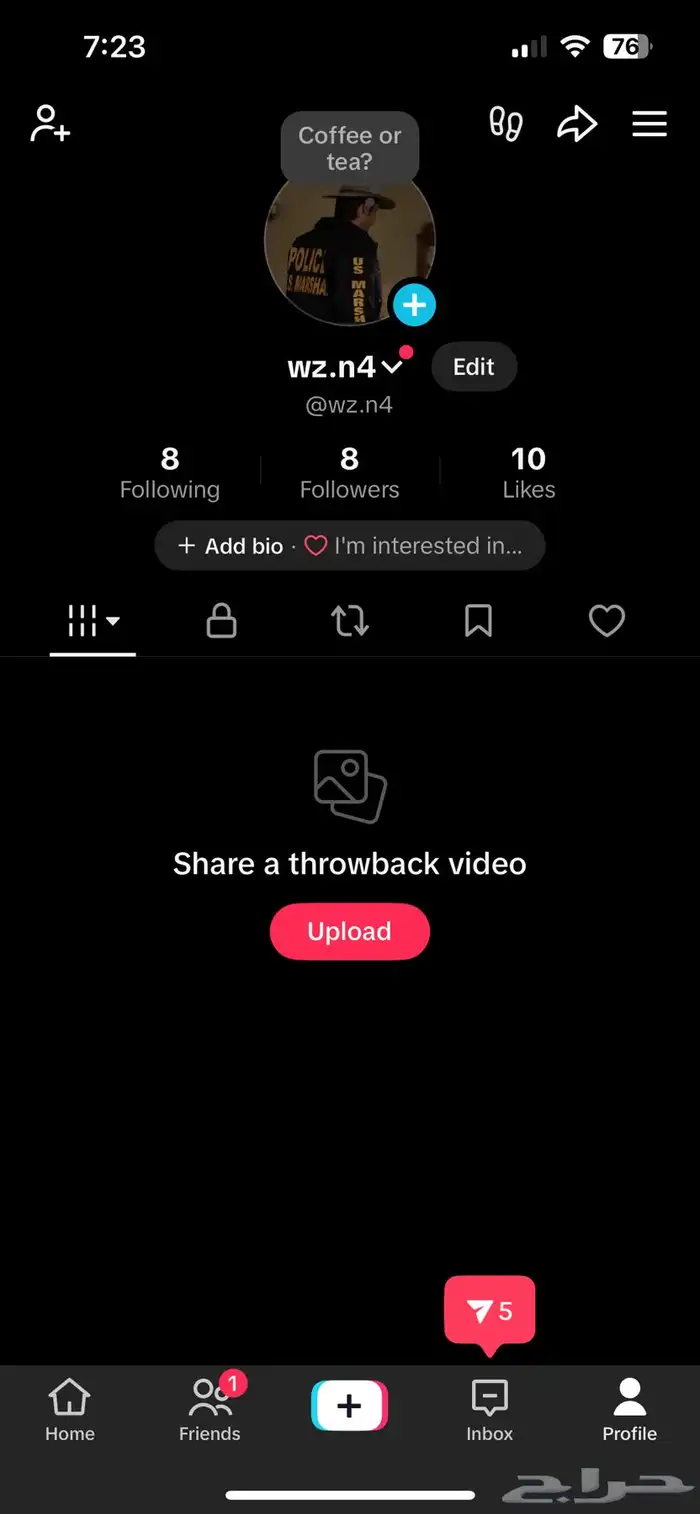Edit the profile
The width and height of the screenshot is (700, 1514).
(x=473, y=367)
